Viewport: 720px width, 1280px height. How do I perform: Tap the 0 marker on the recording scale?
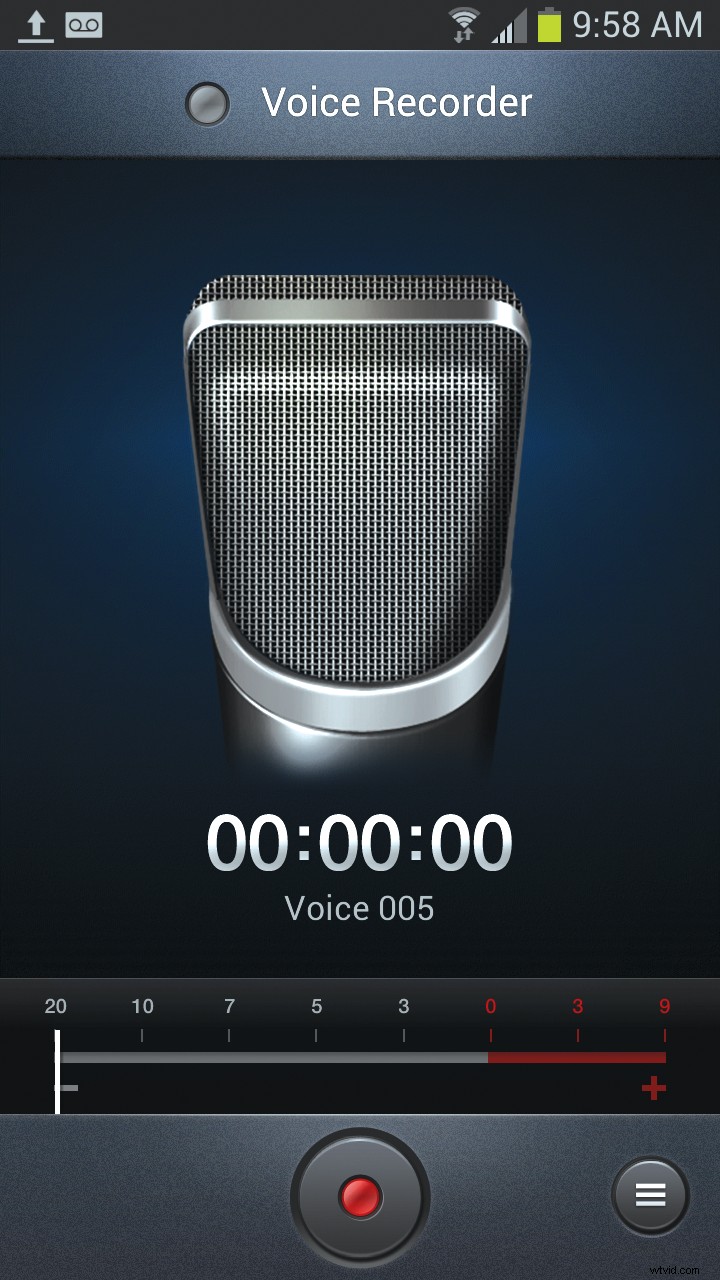coord(491,1006)
